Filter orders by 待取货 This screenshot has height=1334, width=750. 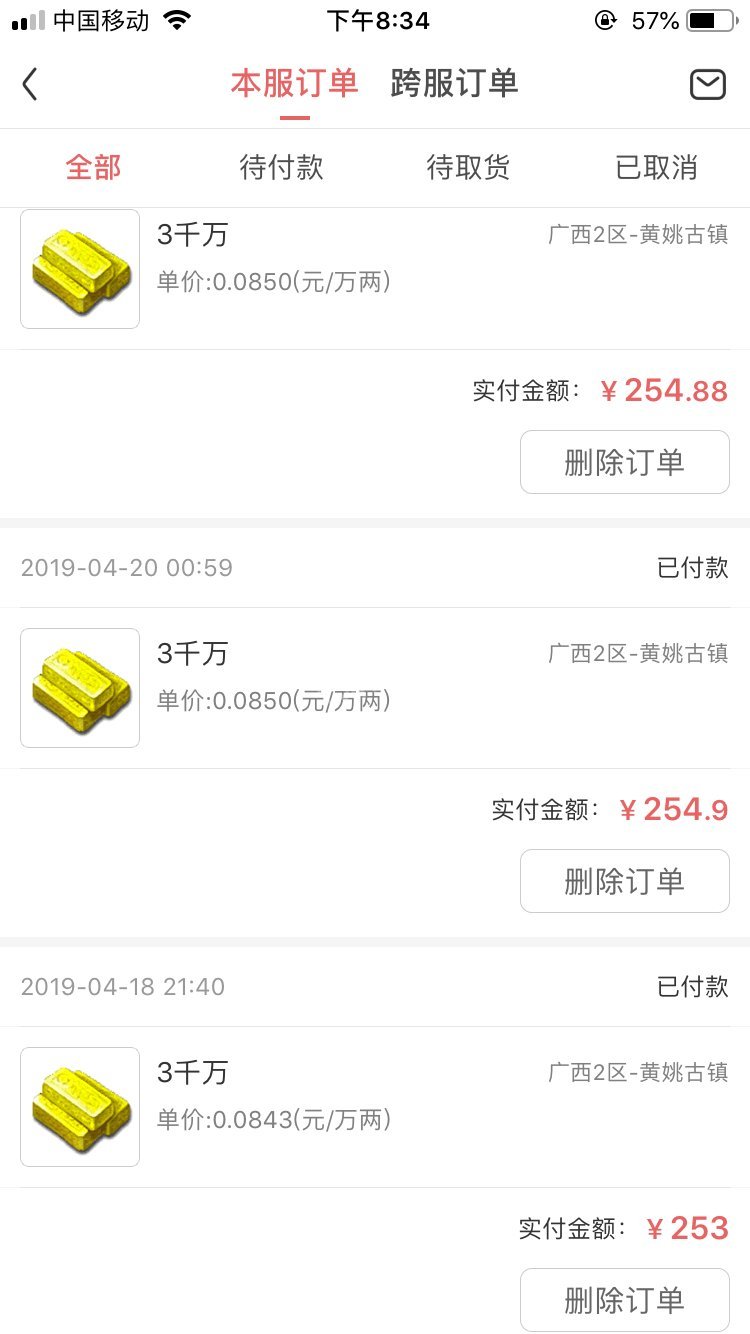[x=468, y=167]
